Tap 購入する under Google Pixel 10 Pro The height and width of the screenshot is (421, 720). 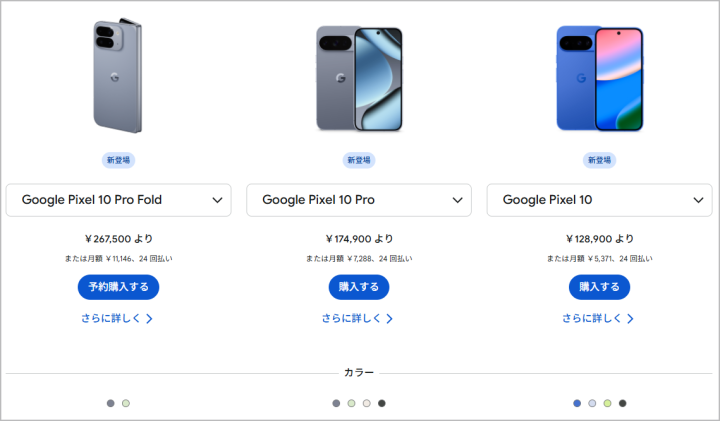(x=358, y=287)
